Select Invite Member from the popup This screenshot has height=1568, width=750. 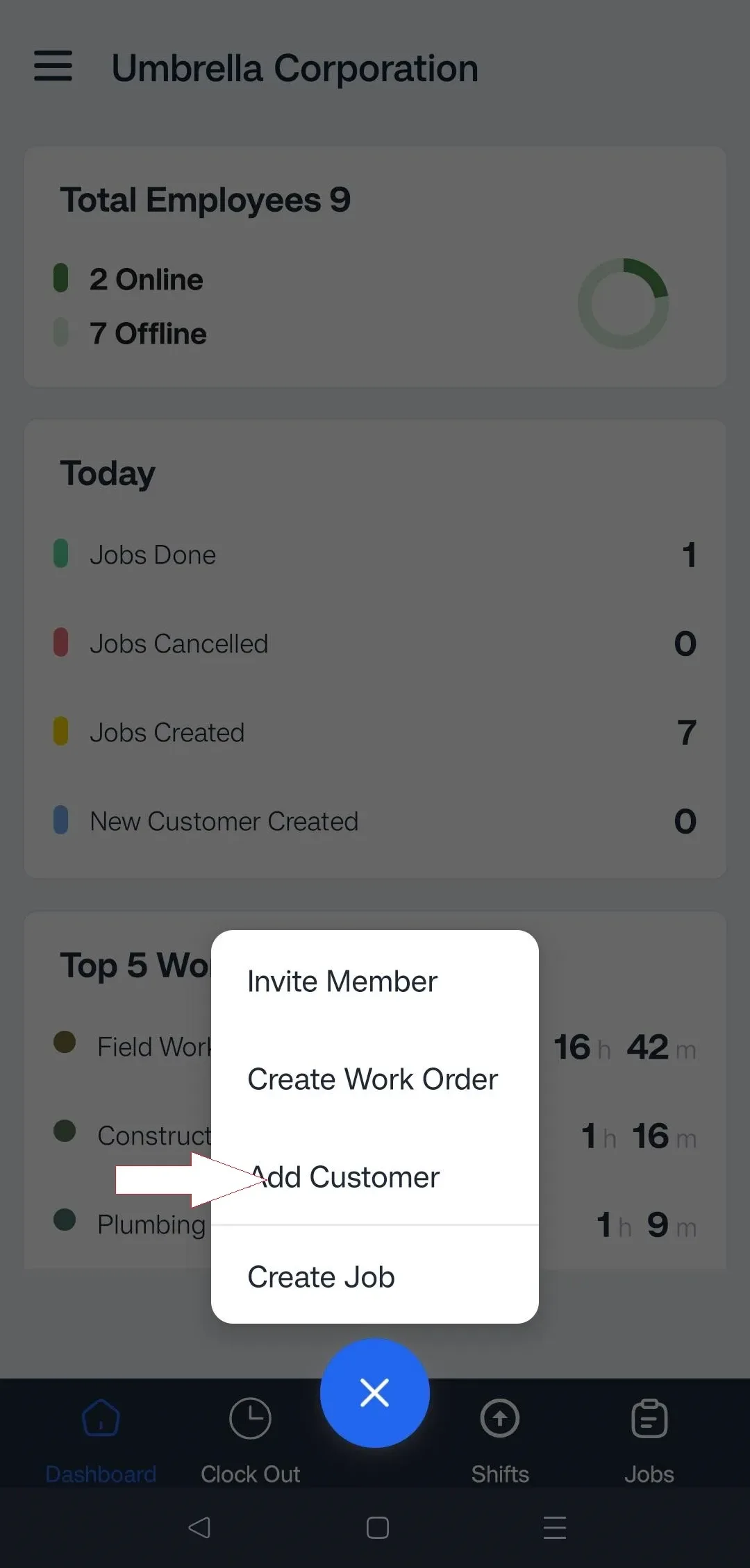375,981
